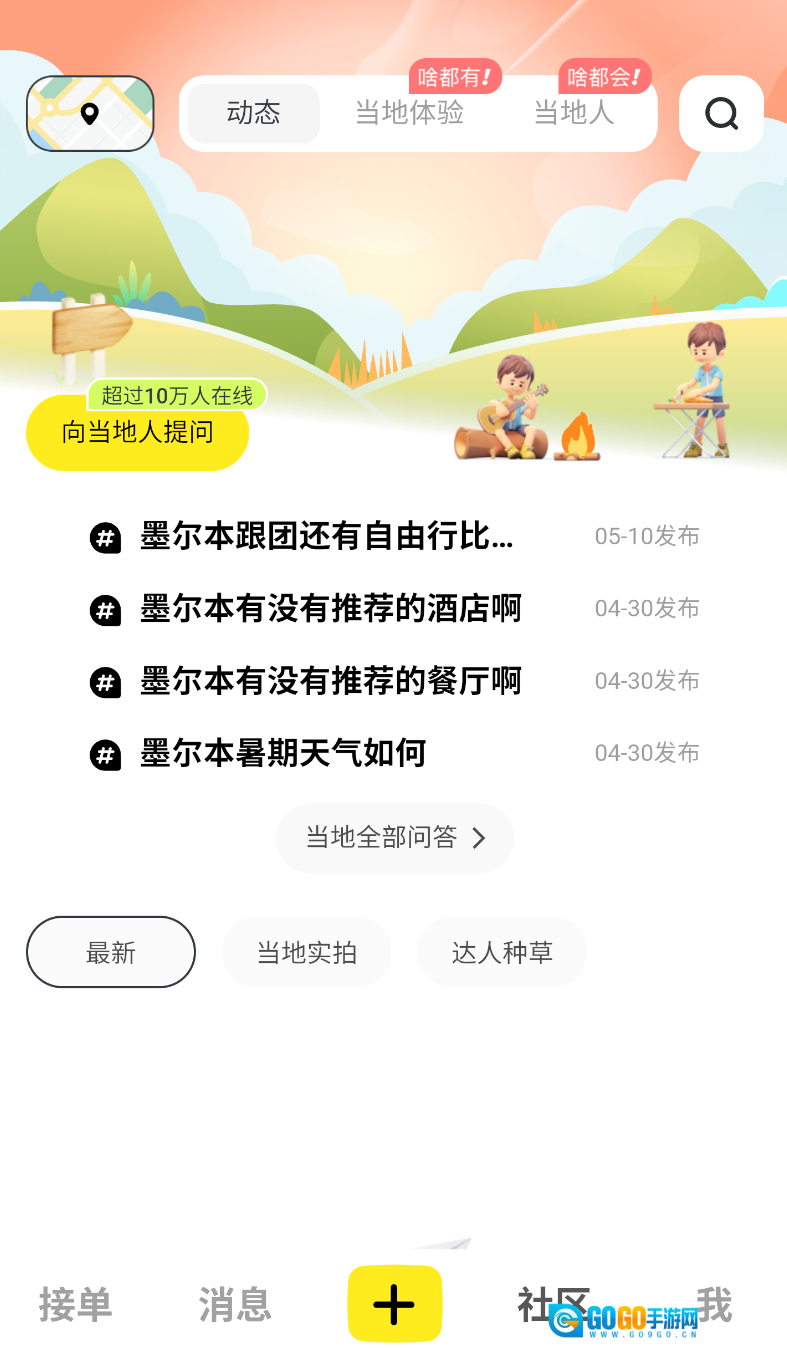This screenshot has height=1348, width=787.
Task: Go to the 接单 tab
Action: [x=75, y=1305]
